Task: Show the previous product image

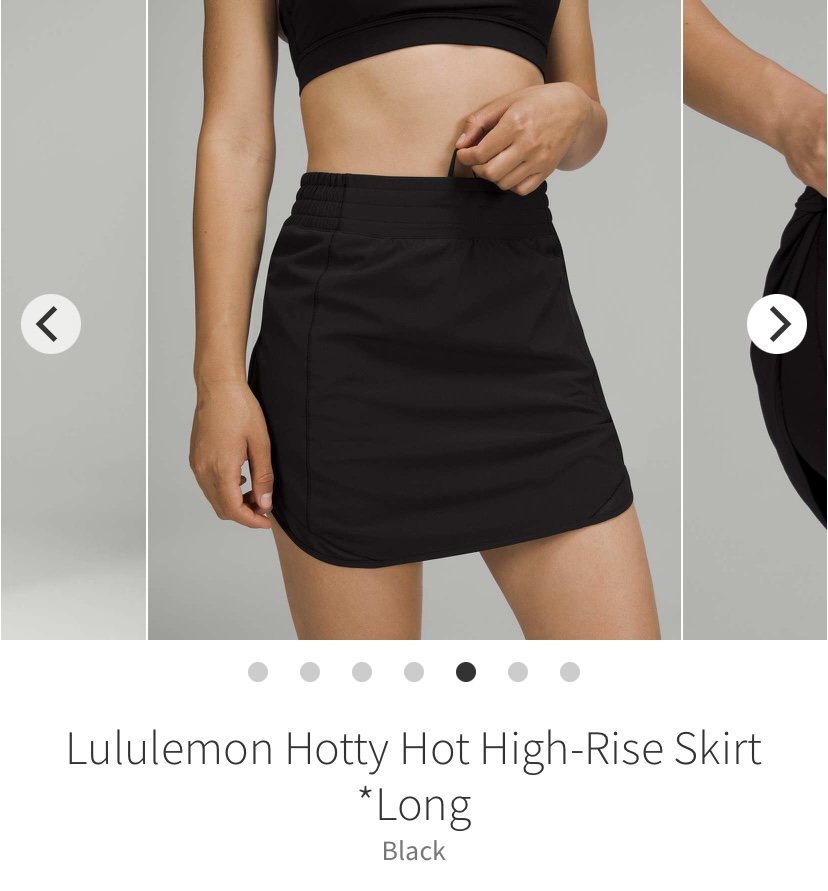Action: click(51, 324)
